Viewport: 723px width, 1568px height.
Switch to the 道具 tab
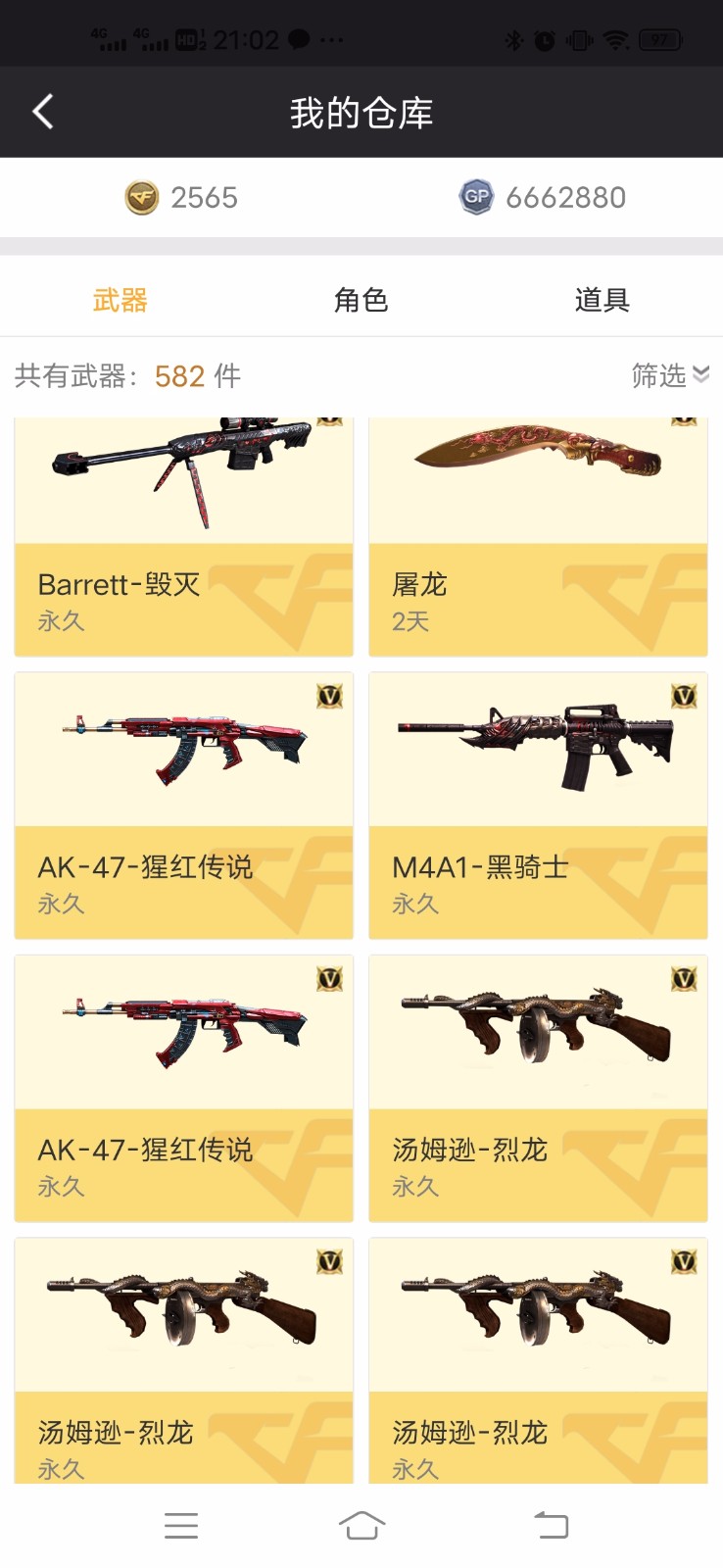pos(602,300)
